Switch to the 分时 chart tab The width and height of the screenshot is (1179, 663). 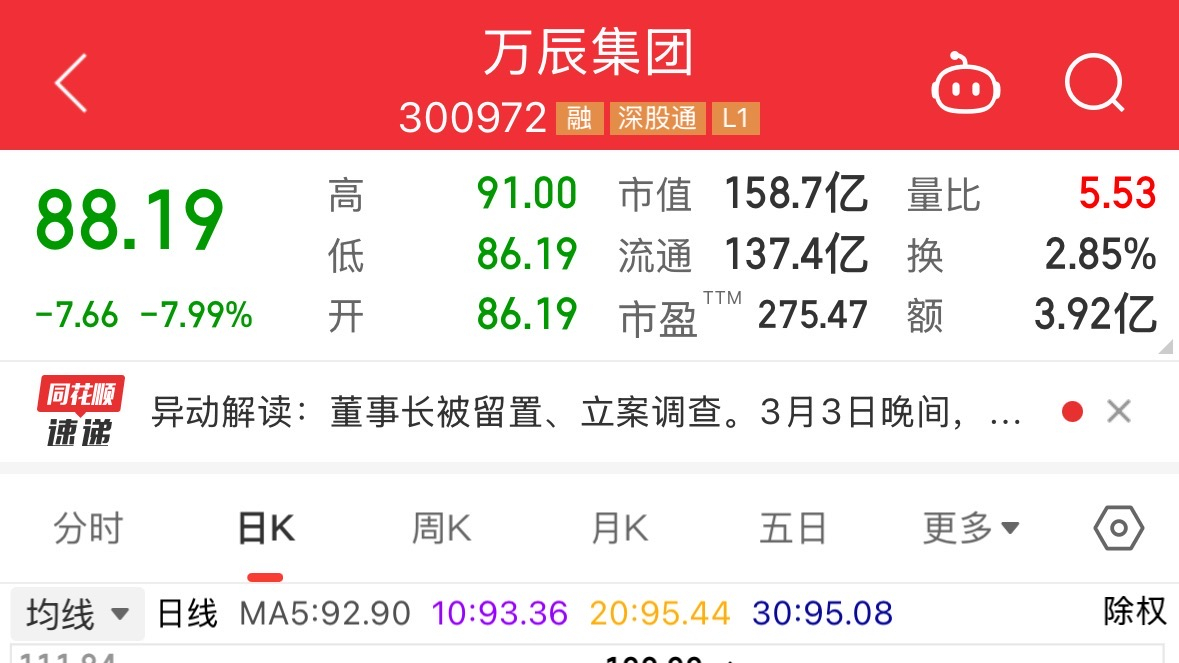tap(88, 528)
